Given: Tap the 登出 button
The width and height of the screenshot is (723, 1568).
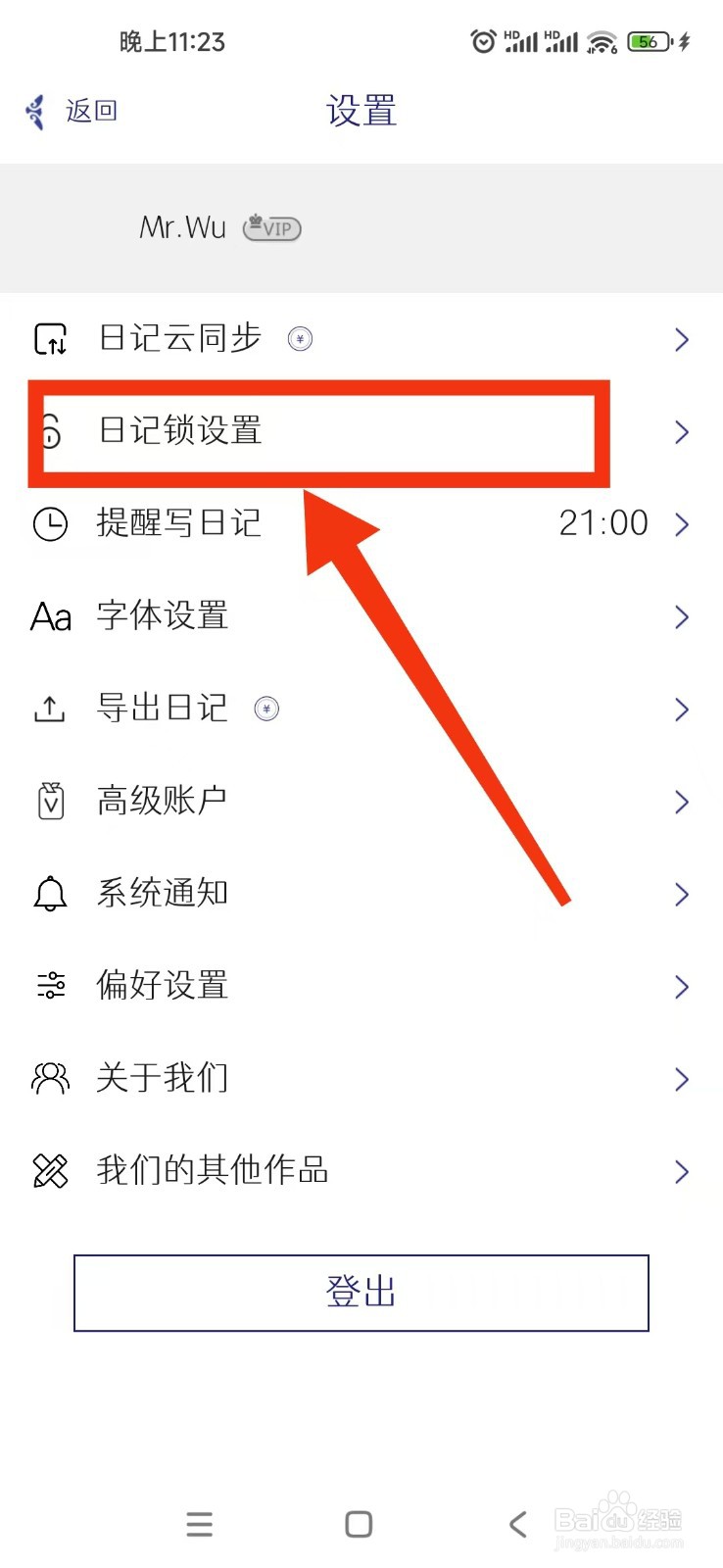Looking at the screenshot, I should pyautogui.click(x=361, y=1293).
